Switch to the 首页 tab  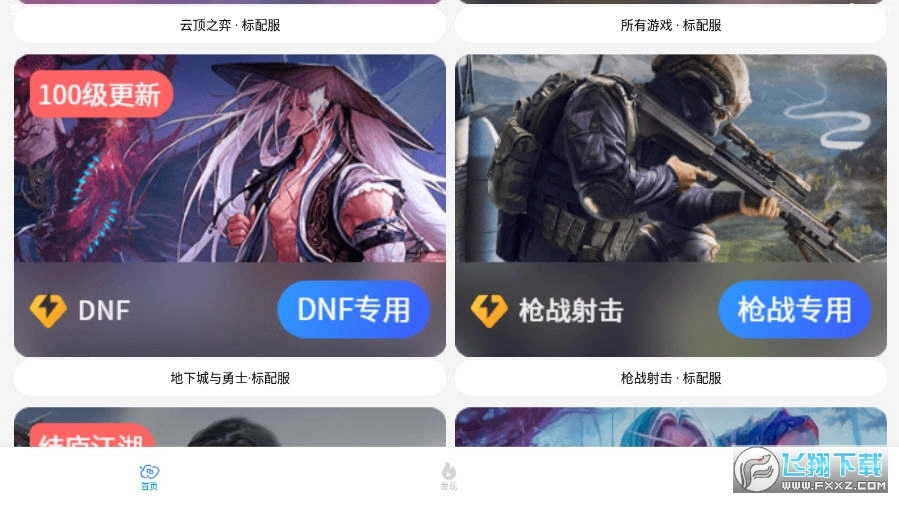coord(149,476)
